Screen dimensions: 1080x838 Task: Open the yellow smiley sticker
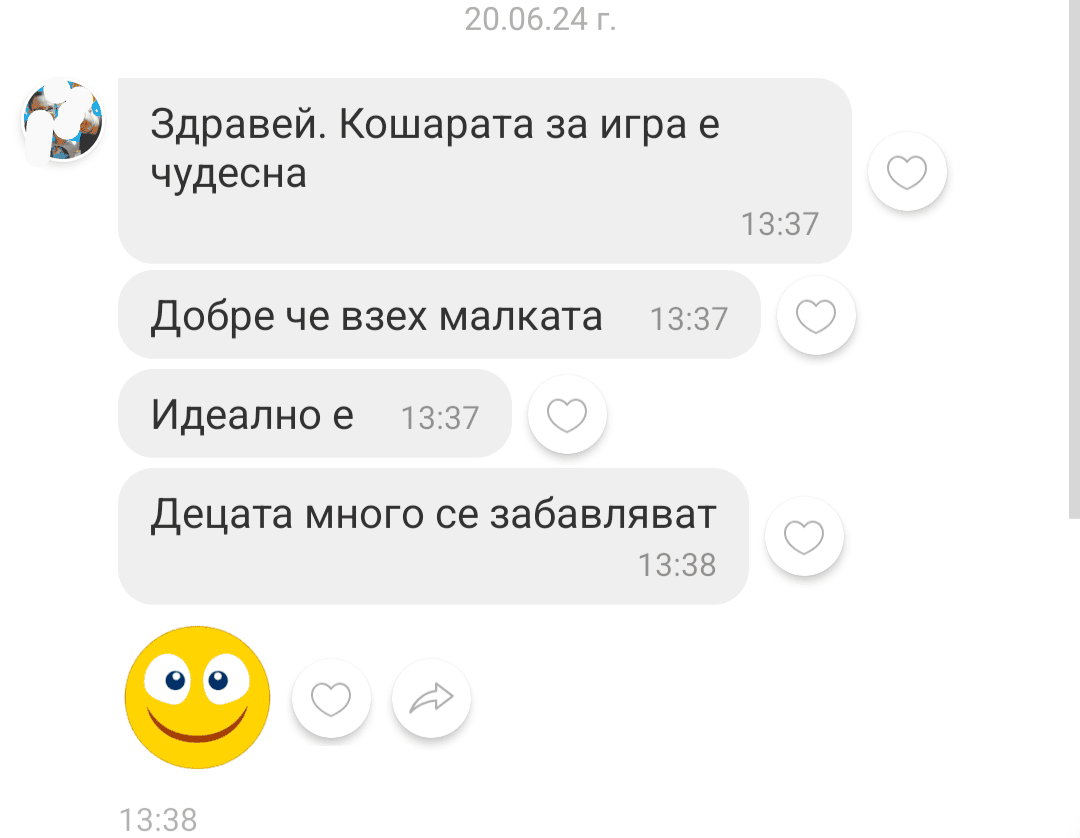(198, 697)
